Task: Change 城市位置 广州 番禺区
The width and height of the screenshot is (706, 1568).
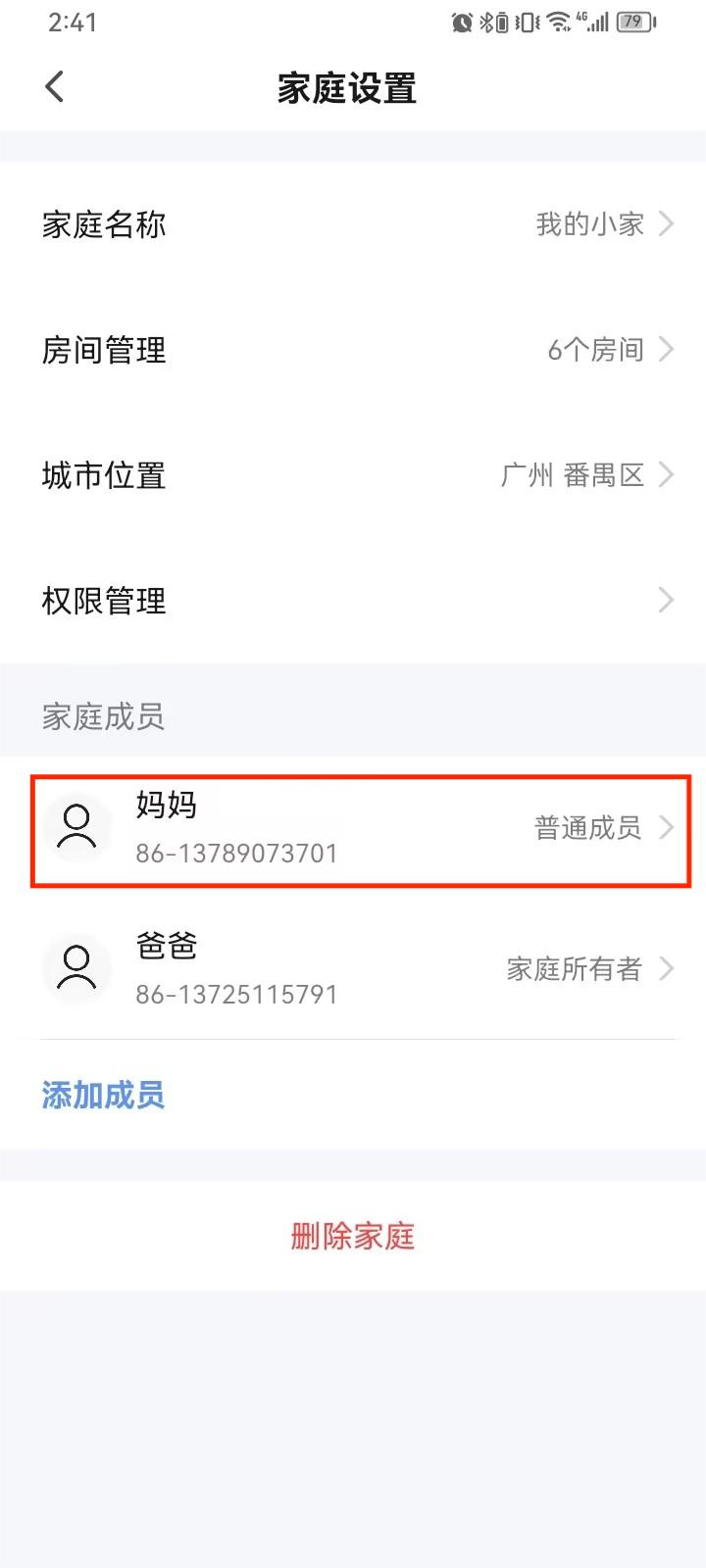Action: point(353,475)
